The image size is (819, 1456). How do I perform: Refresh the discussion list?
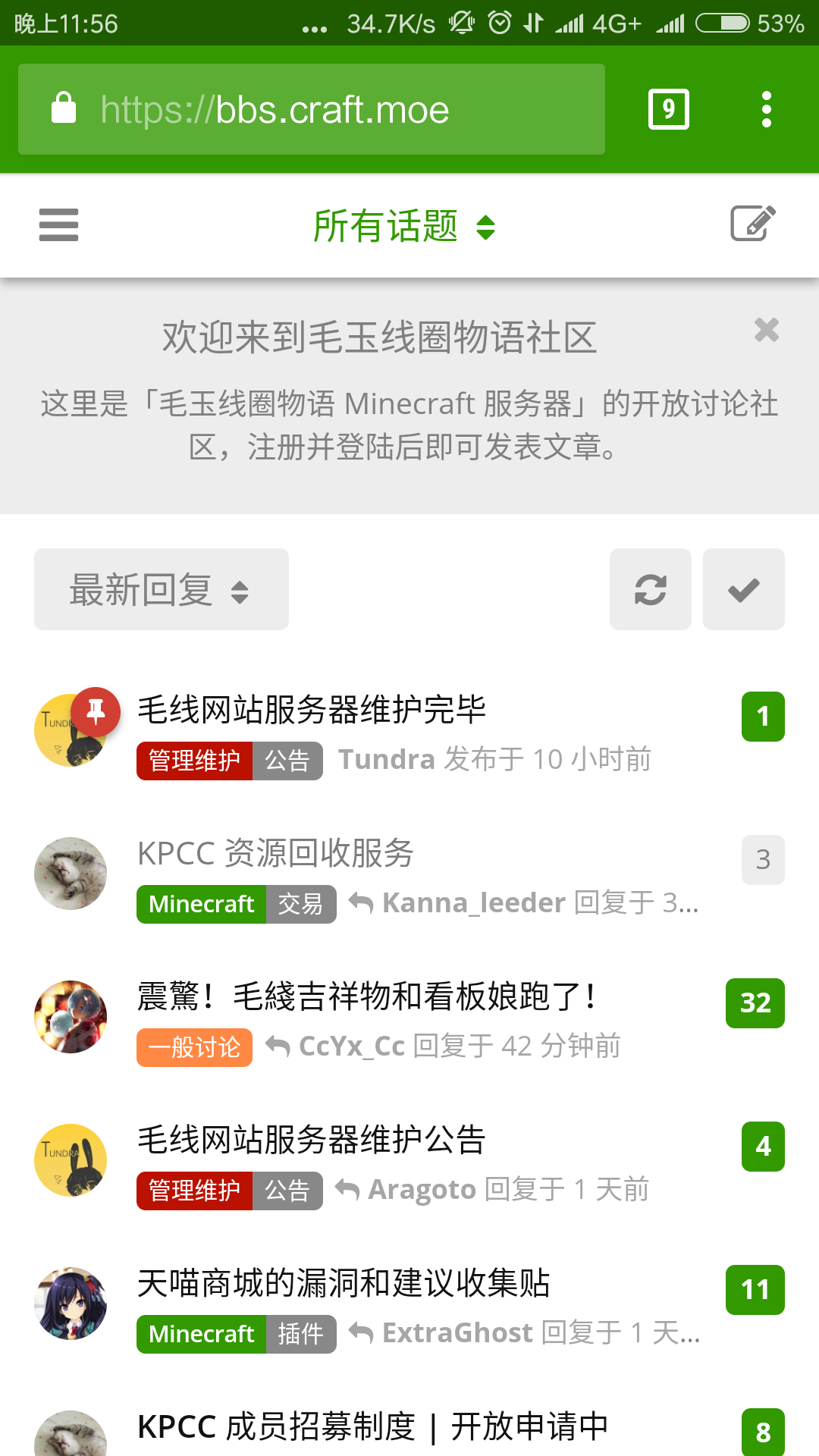coord(650,589)
